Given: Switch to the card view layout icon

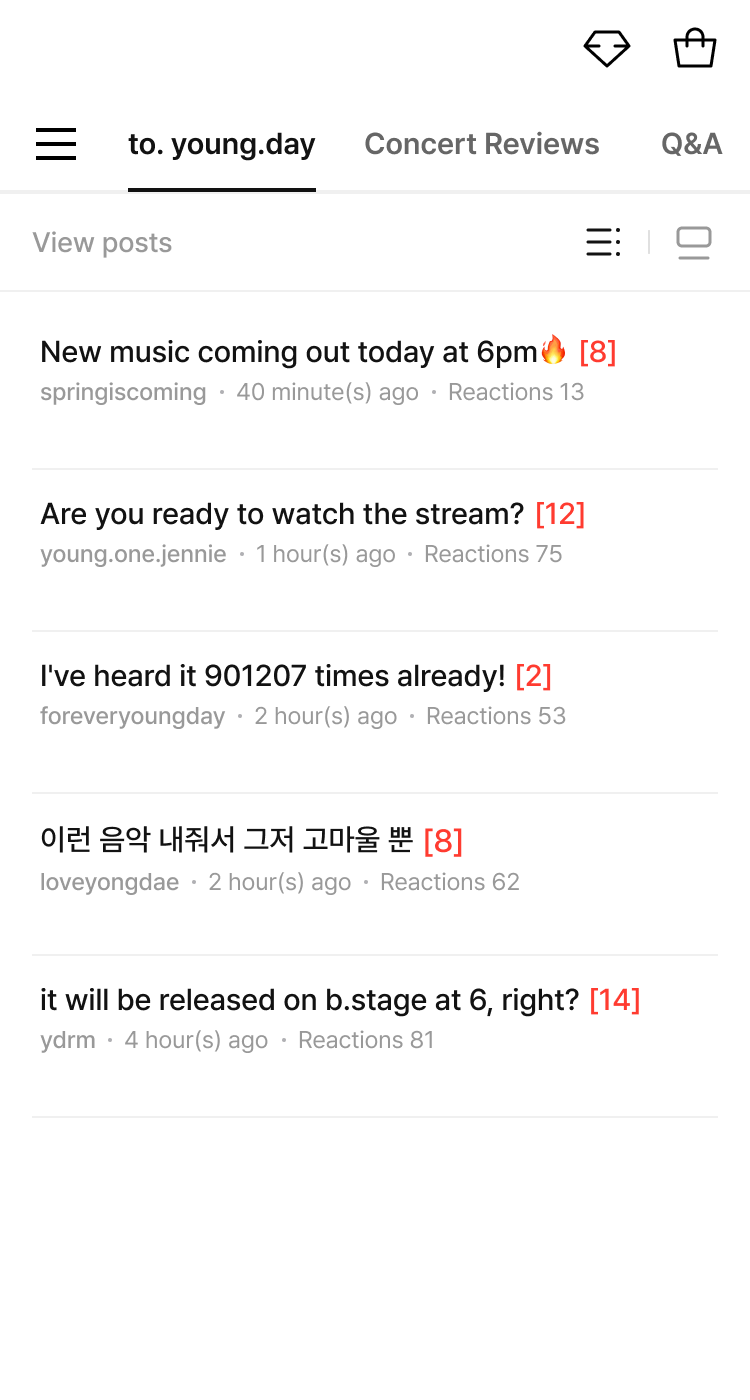Looking at the screenshot, I should [x=694, y=243].
